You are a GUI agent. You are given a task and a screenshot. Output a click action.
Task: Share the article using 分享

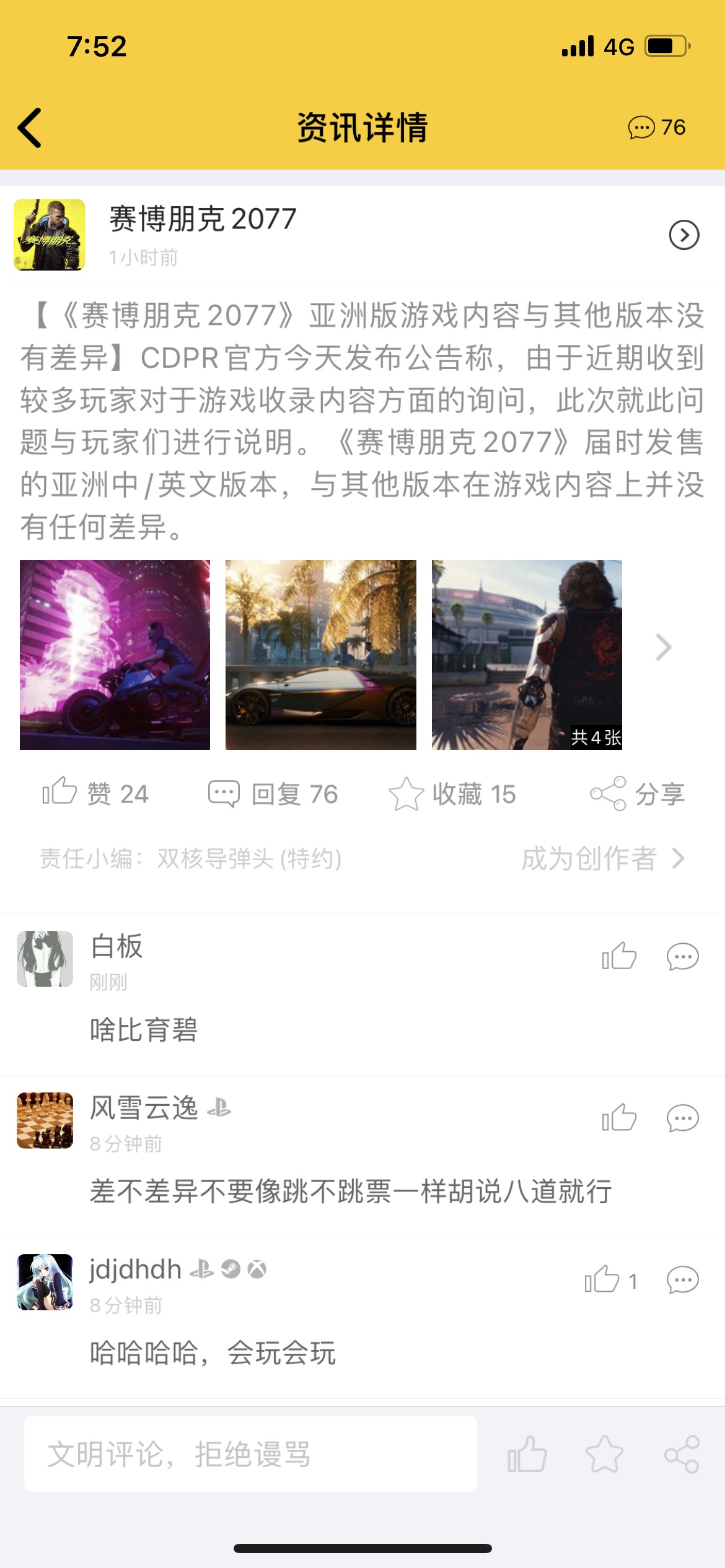click(637, 793)
